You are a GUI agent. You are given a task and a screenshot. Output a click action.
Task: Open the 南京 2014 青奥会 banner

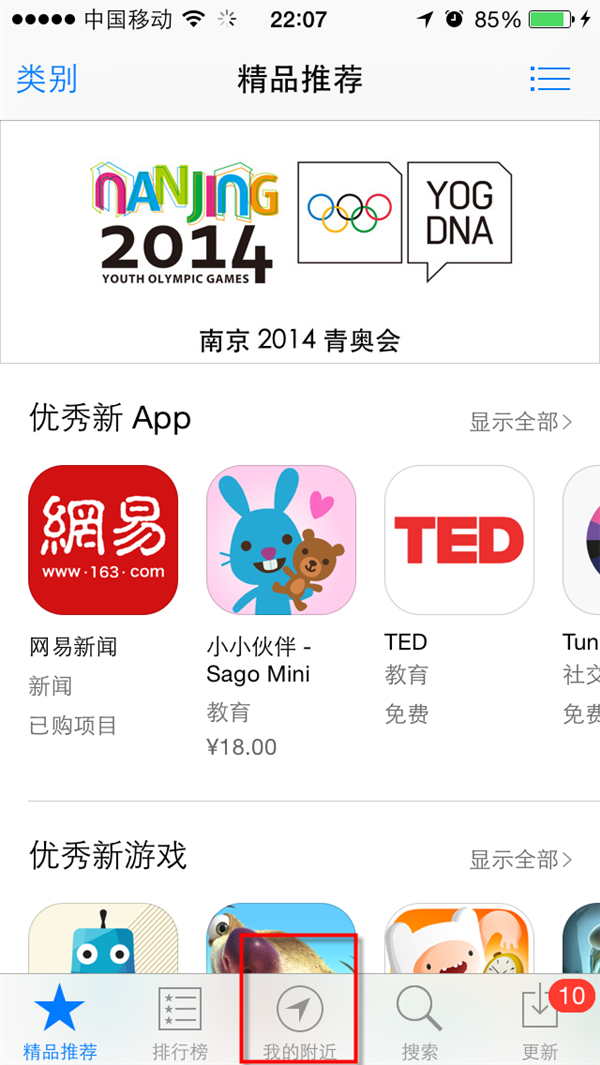tap(300, 241)
